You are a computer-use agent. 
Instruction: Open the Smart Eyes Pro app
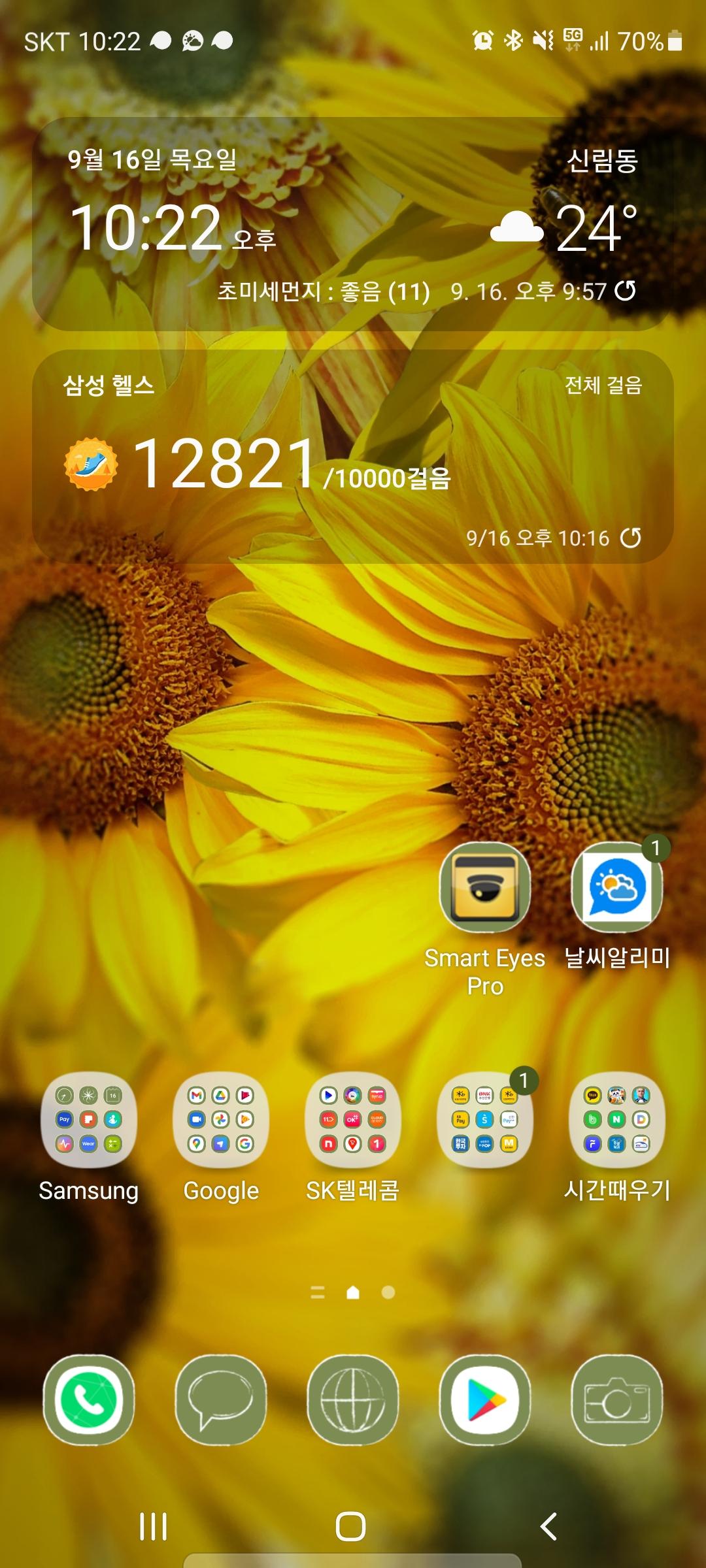tap(484, 887)
